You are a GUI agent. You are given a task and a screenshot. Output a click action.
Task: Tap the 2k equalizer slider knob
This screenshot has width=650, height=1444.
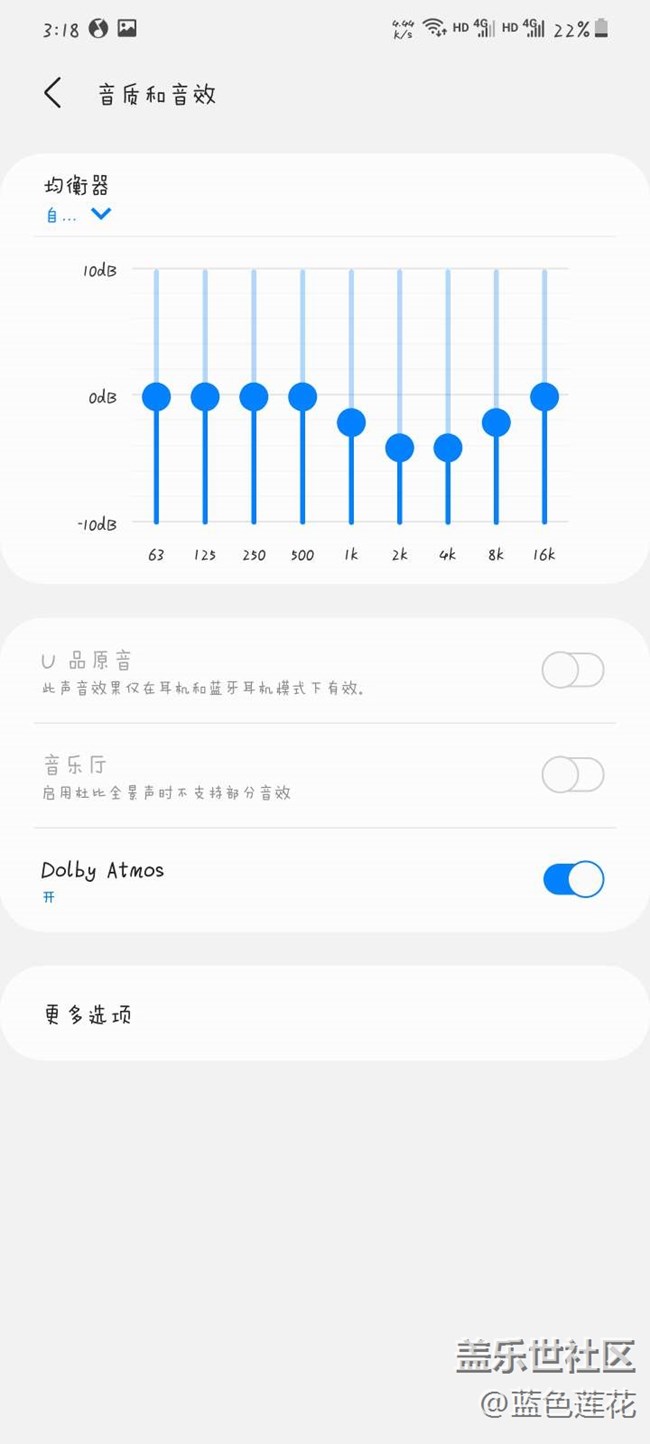click(400, 448)
